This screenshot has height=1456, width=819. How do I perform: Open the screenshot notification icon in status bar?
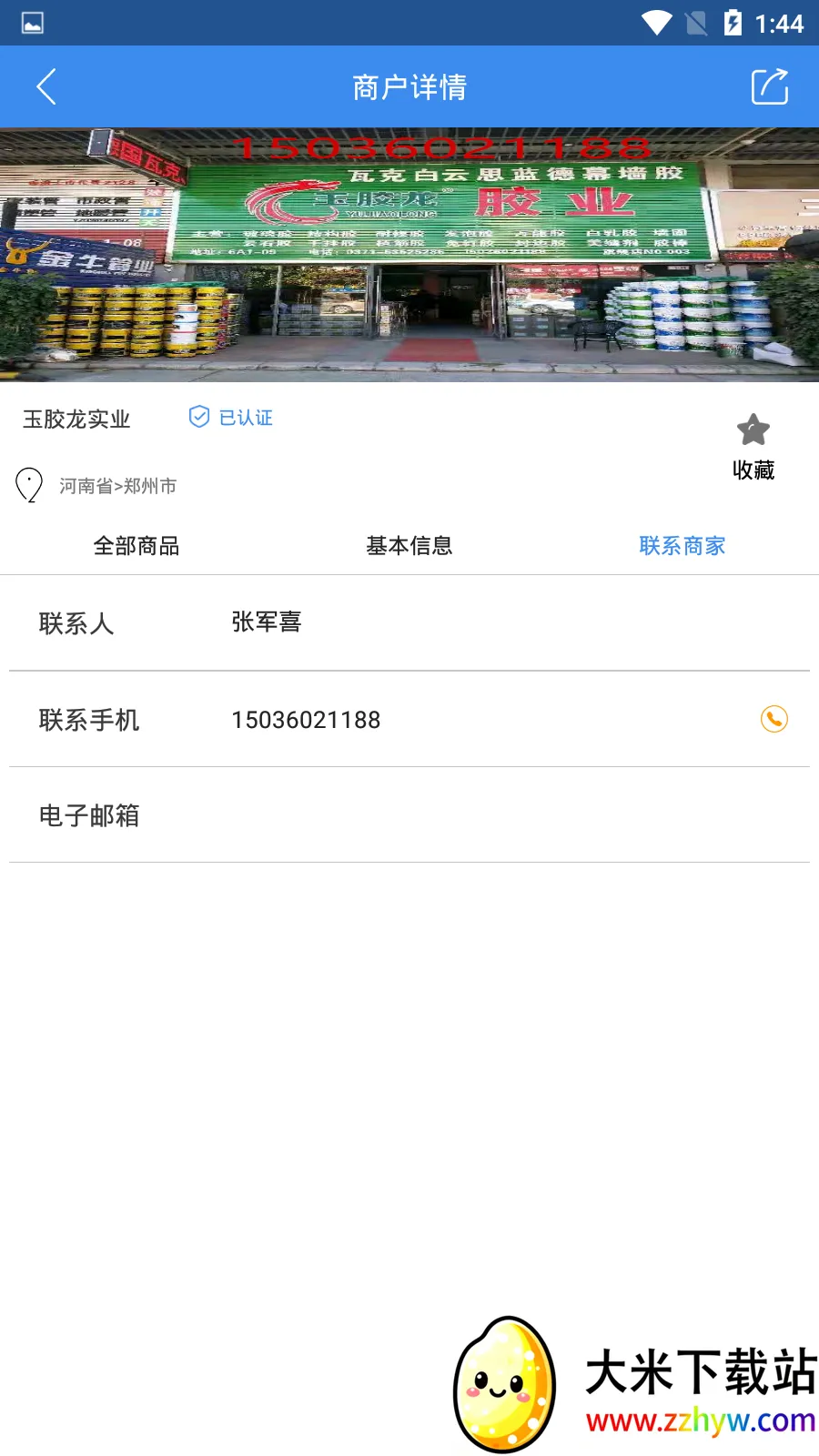[32, 23]
